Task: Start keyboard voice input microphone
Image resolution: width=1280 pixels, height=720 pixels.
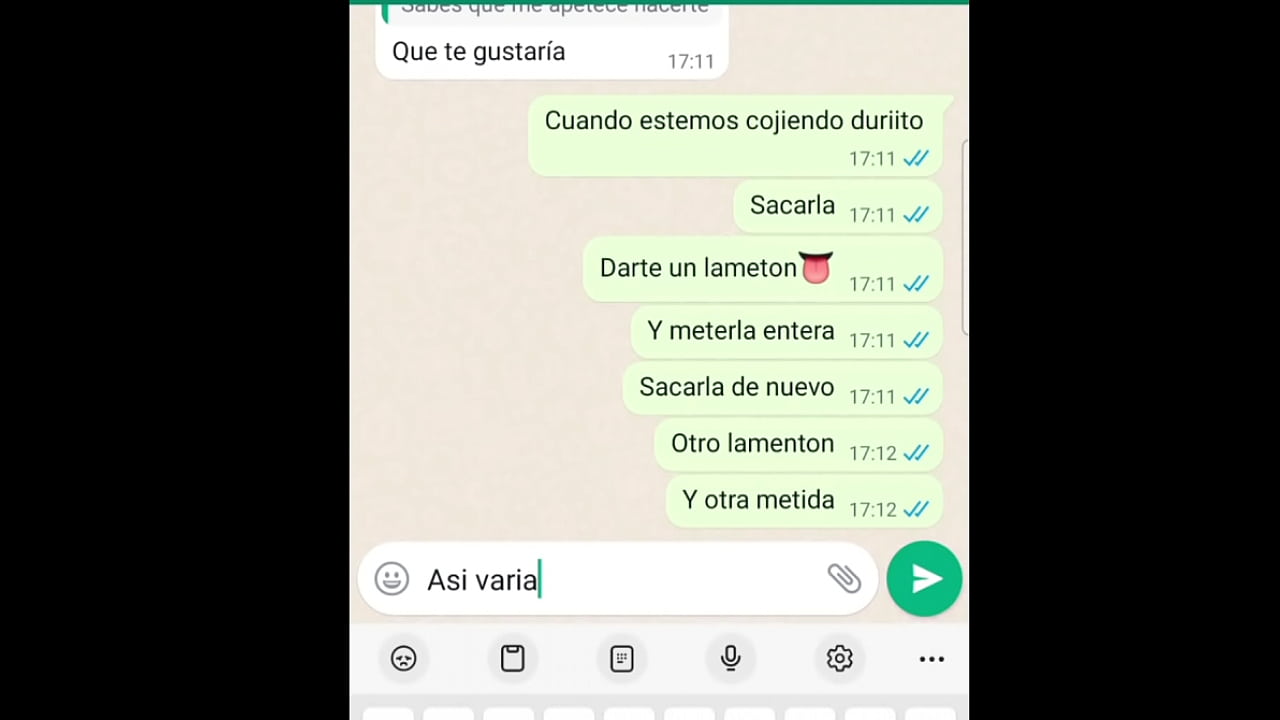Action: coord(731,658)
